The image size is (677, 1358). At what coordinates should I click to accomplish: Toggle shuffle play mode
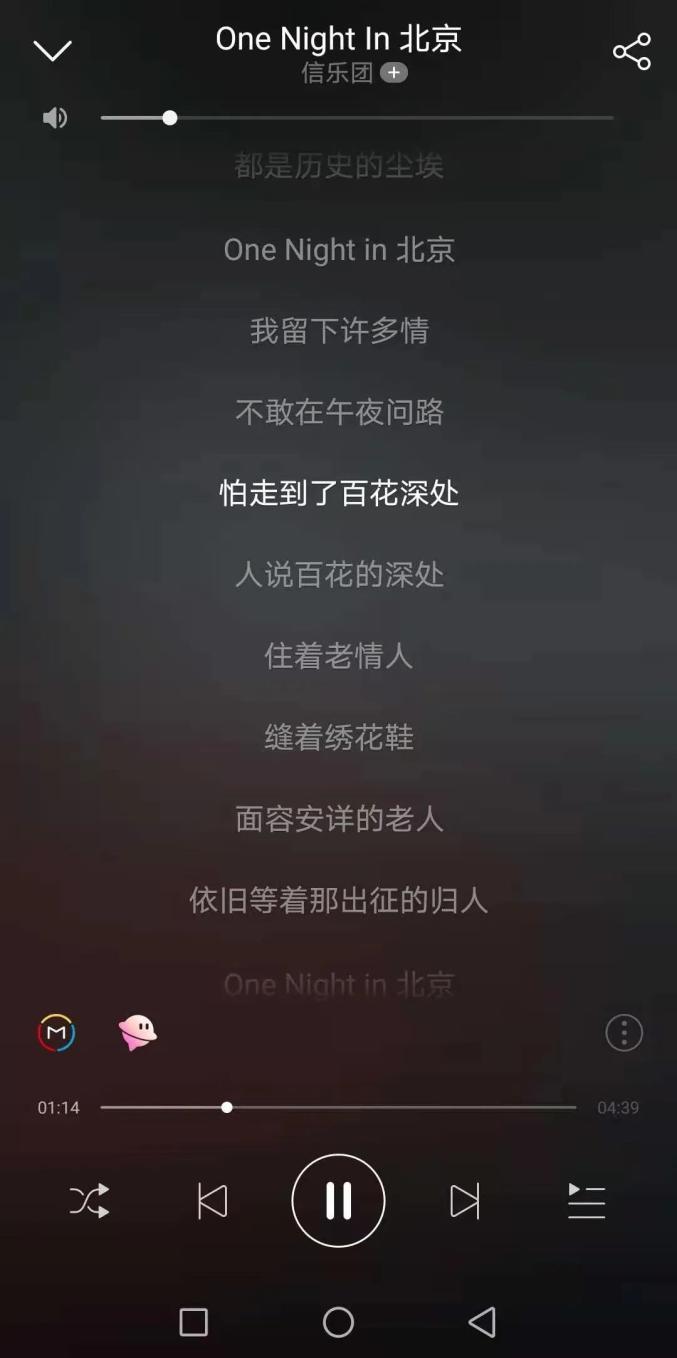tap(90, 1201)
